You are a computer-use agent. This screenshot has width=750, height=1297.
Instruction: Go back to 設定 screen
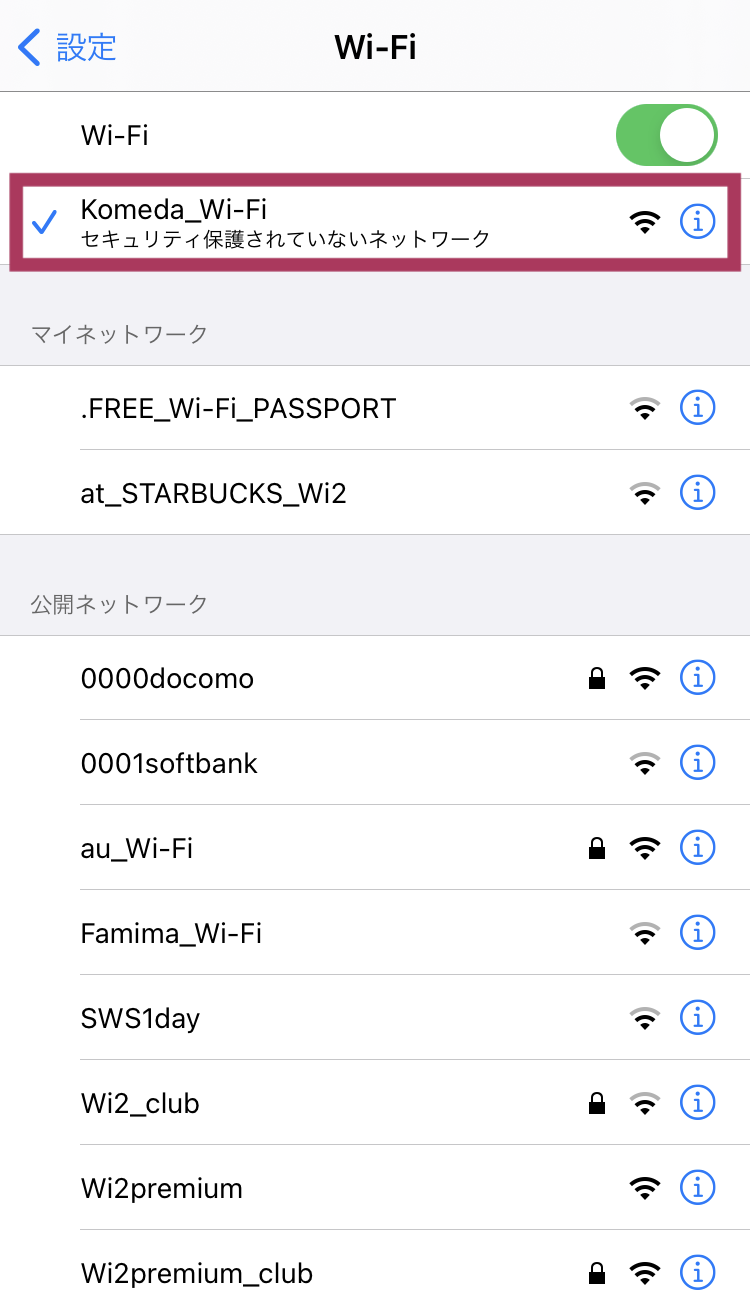click(x=60, y=47)
